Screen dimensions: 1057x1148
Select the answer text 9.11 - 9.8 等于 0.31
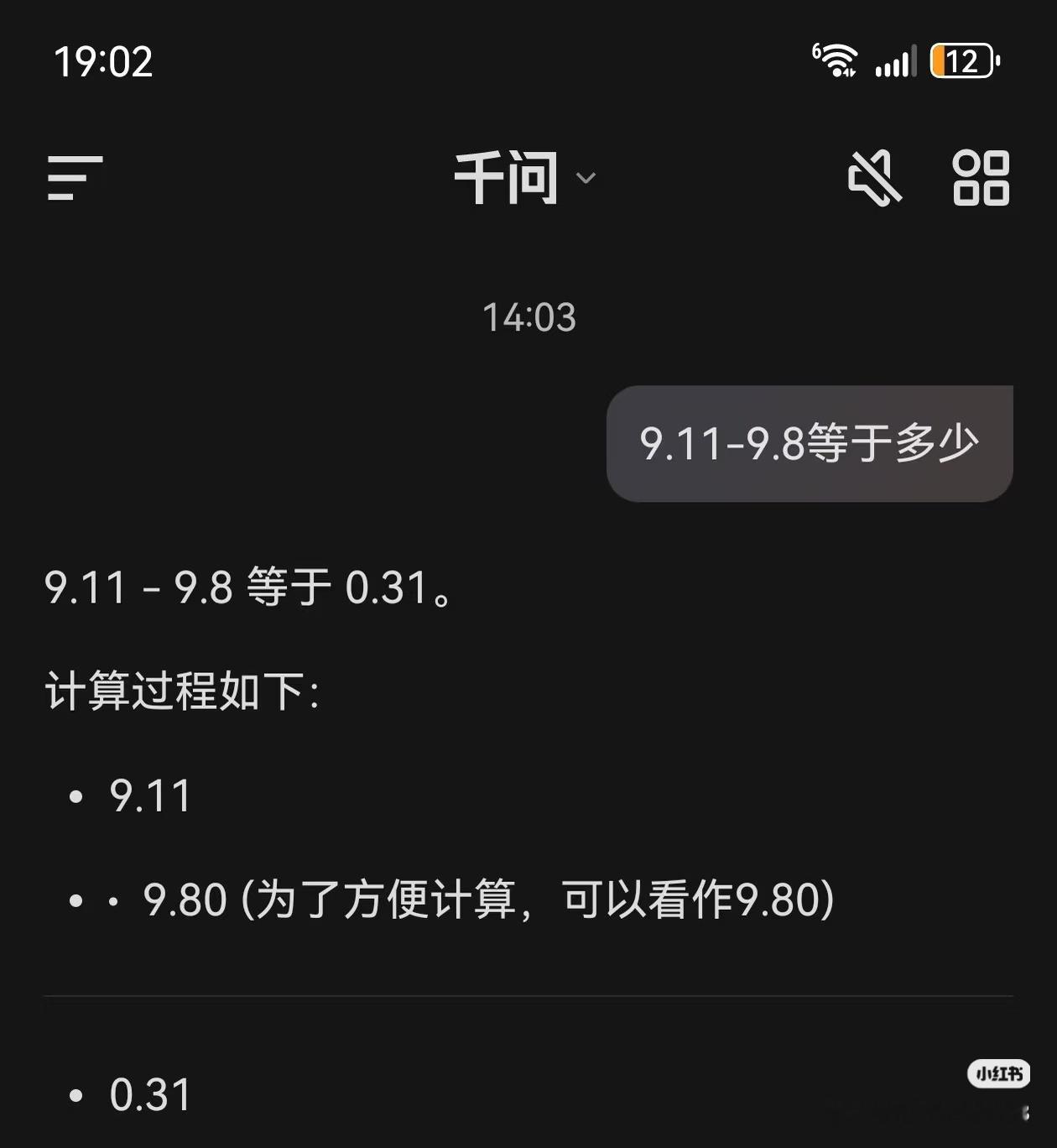pos(247,589)
